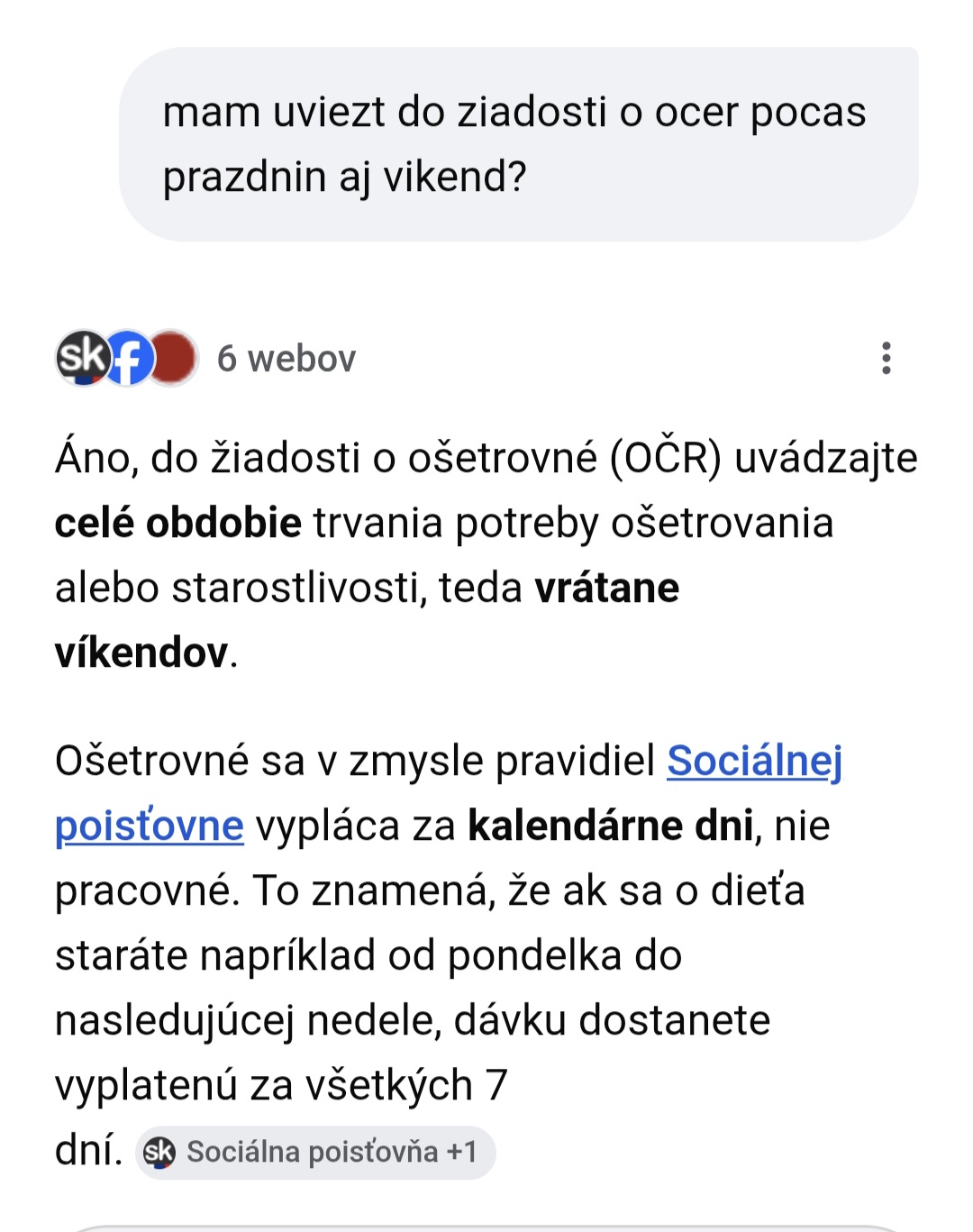Tap the Sociálna poisťovňa +1 source chip
Viewport: 973px width, 1232px height.
click(x=315, y=1152)
